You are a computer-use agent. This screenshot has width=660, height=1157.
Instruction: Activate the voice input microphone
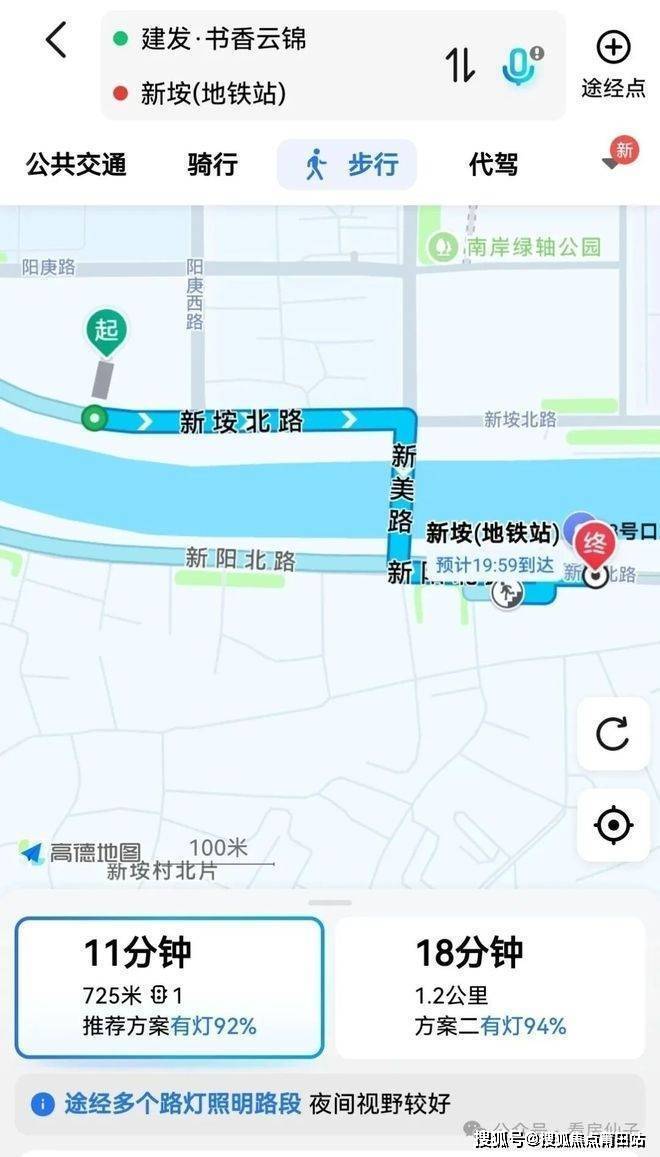518,65
